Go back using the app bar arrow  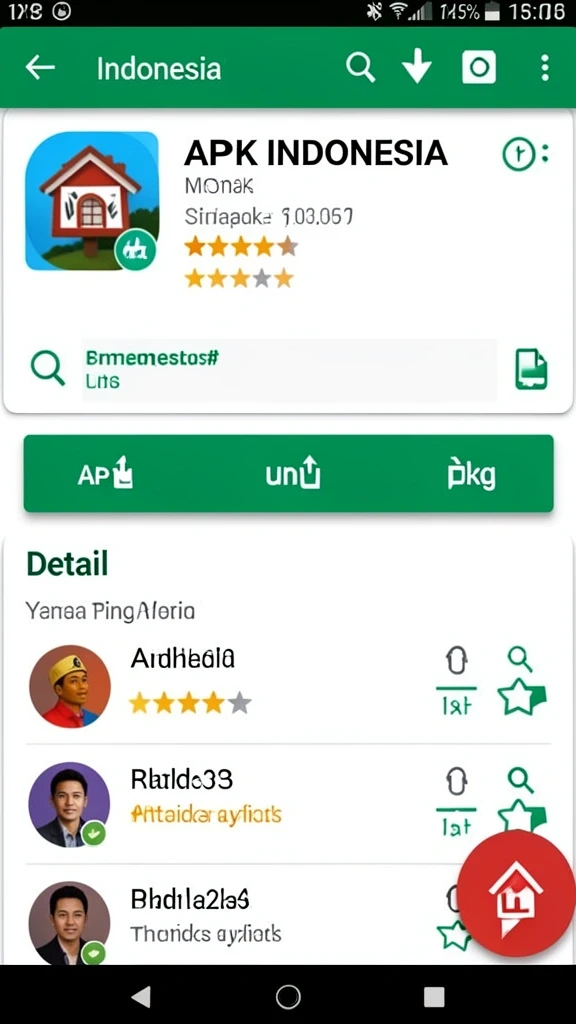coord(40,67)
